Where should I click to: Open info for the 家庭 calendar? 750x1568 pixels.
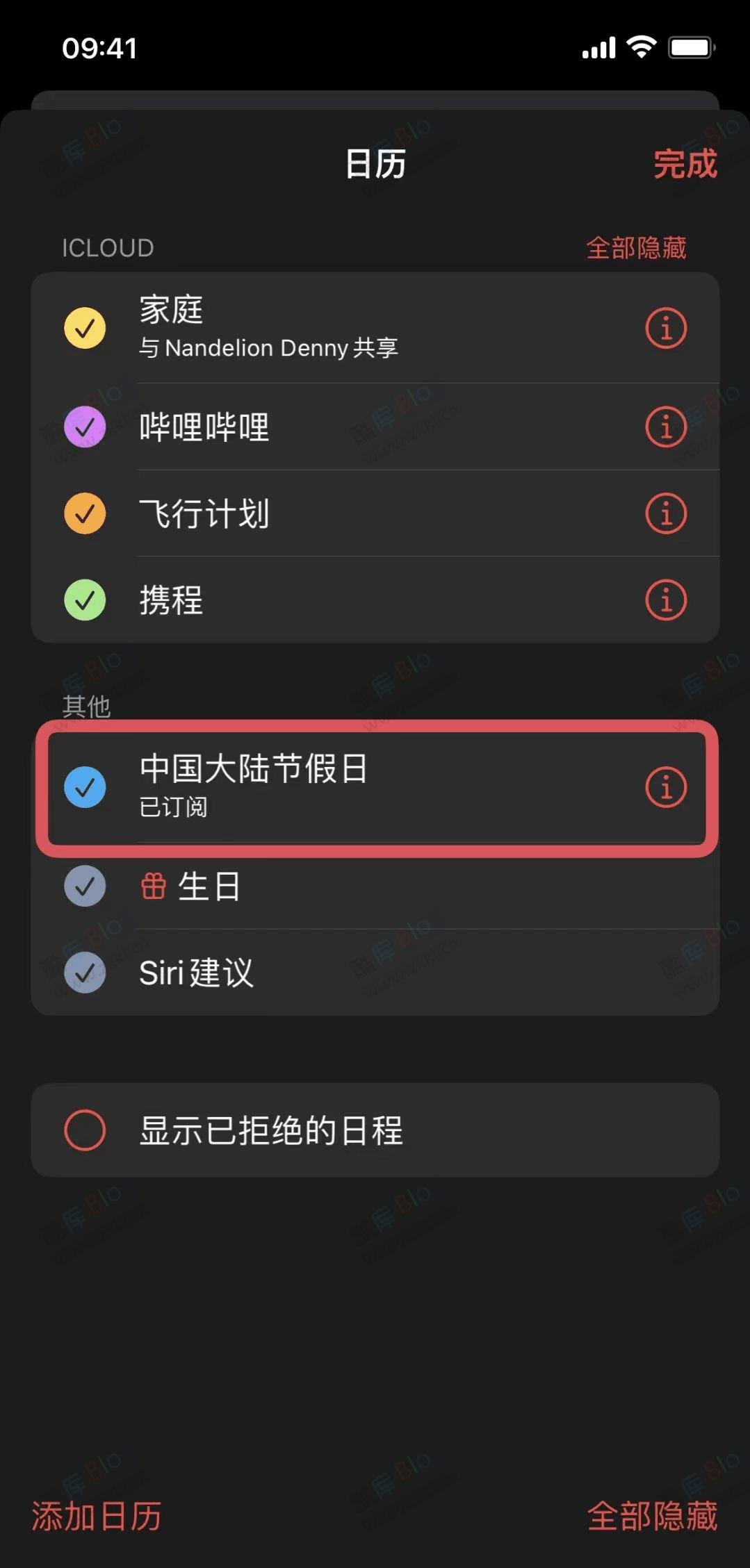point(665,328)
